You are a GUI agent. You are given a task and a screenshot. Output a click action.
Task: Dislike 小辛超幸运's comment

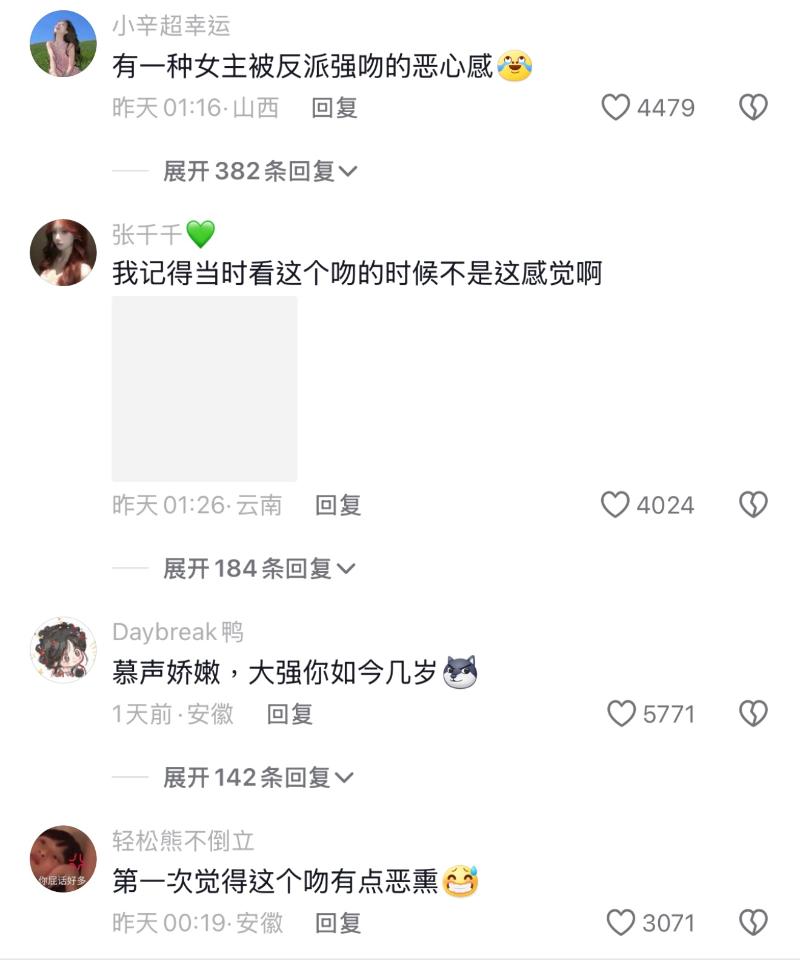tap(752, 108)
